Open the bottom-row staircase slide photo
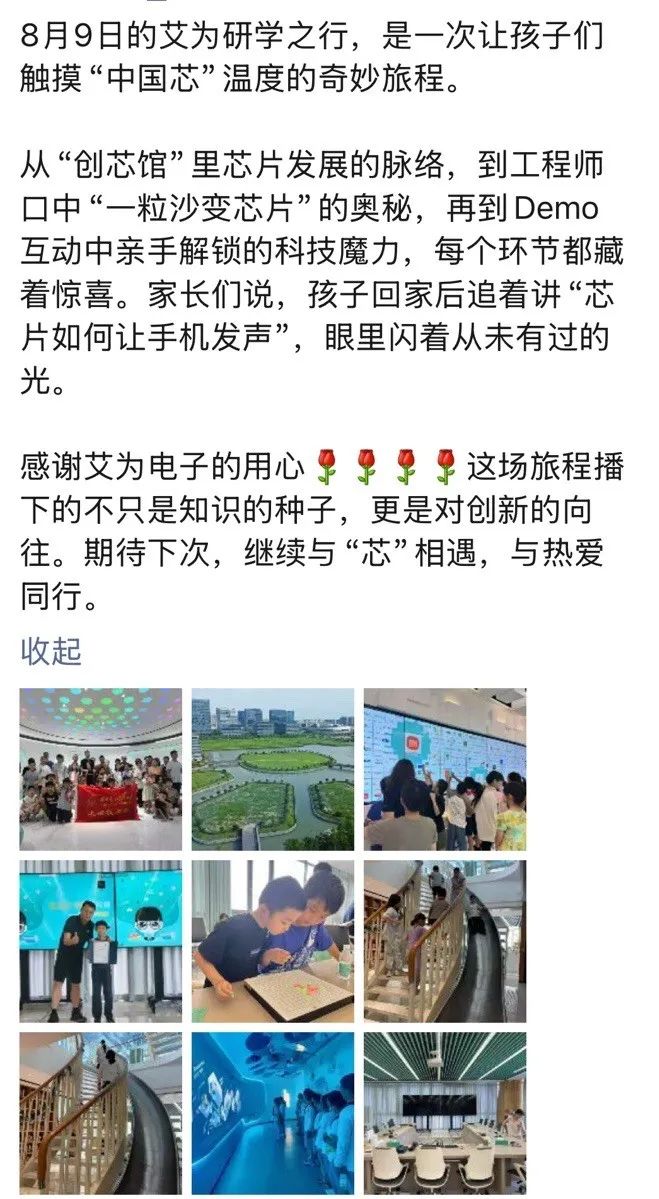Screen dimensions: 659x1199 (x=100, y=1112)
